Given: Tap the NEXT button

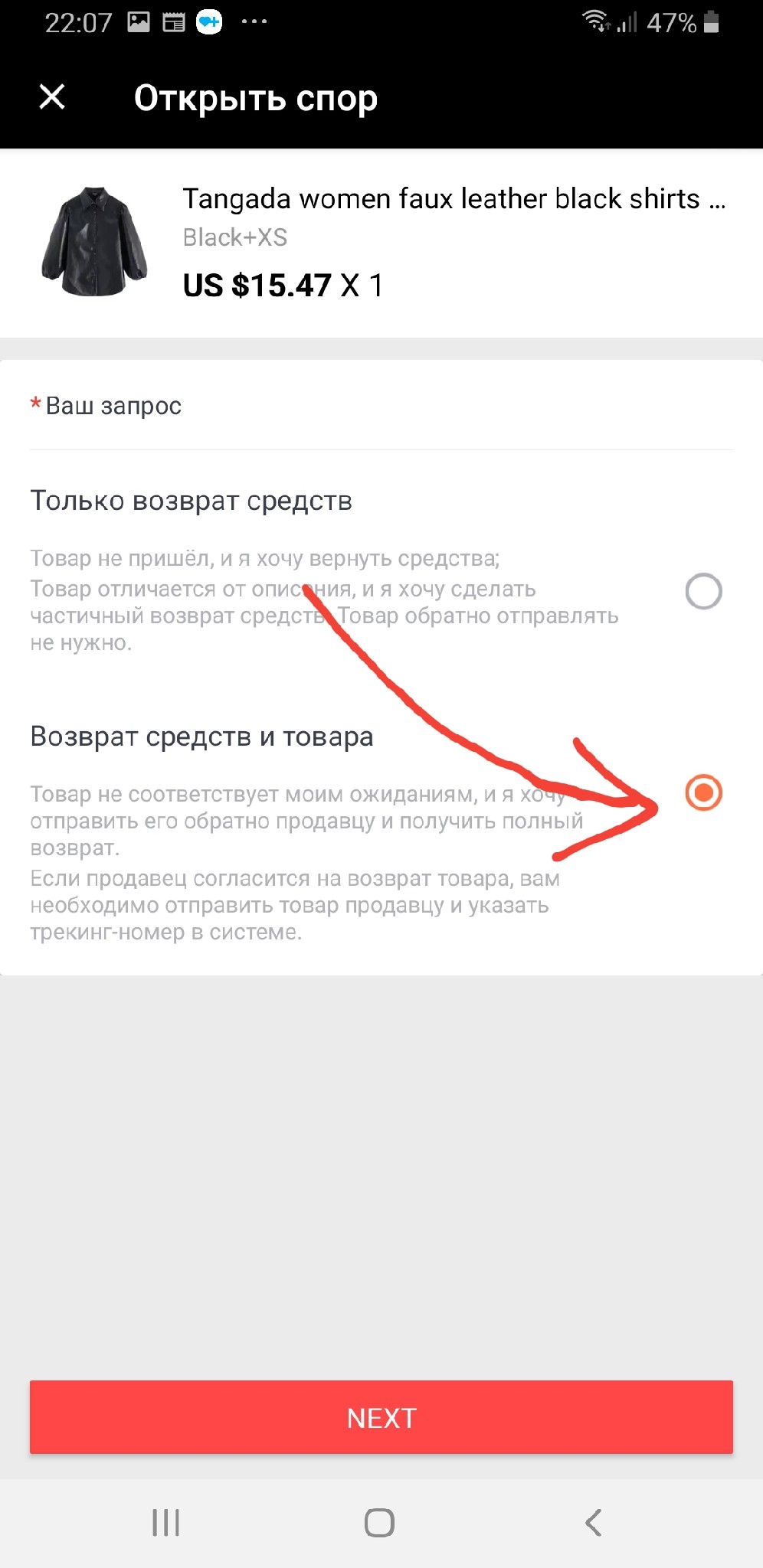Looking at the screenshot, I should (381, 1417).
